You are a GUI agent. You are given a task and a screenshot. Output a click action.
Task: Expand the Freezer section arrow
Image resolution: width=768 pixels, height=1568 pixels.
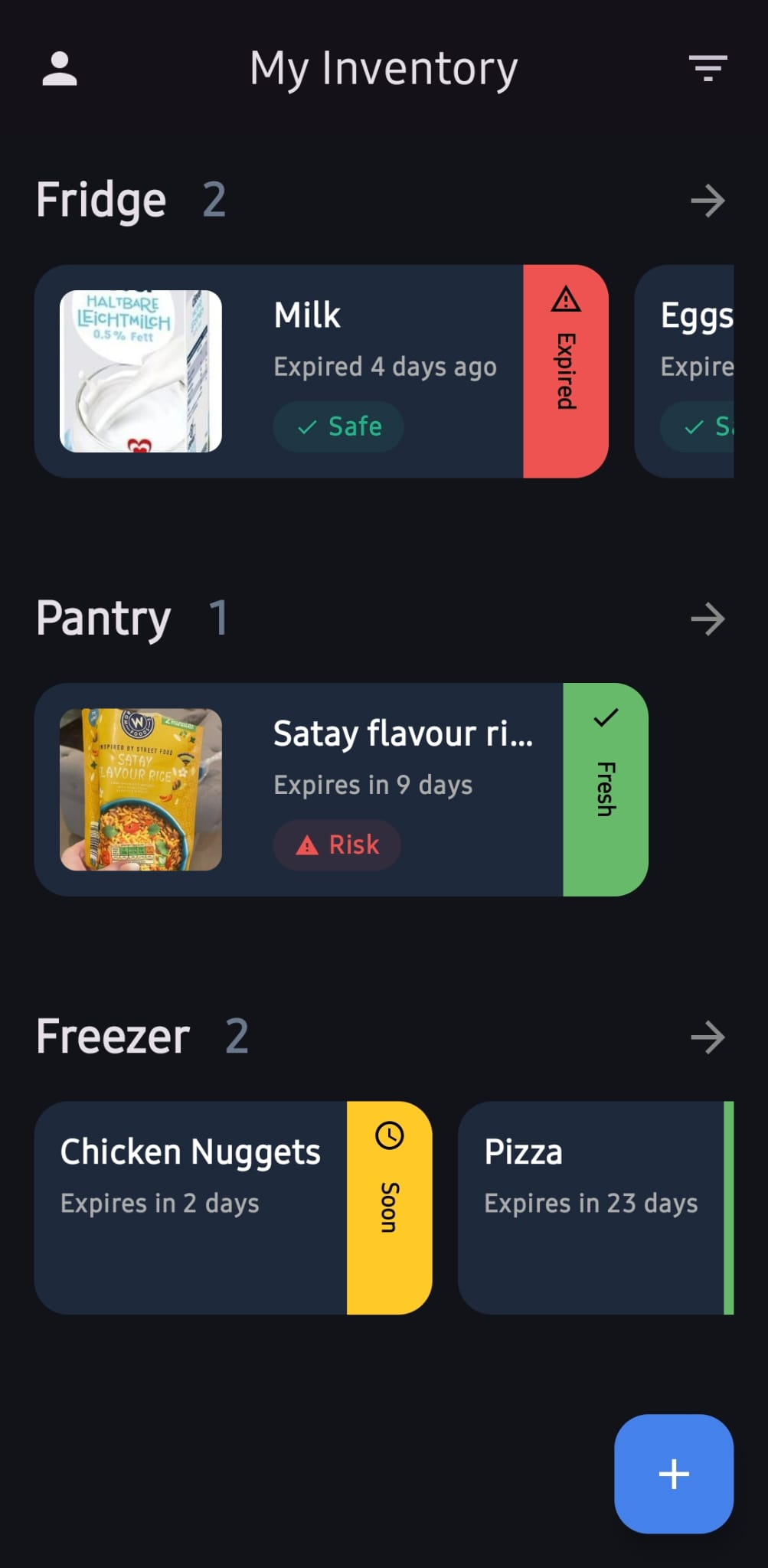[x=708, y=1037]
